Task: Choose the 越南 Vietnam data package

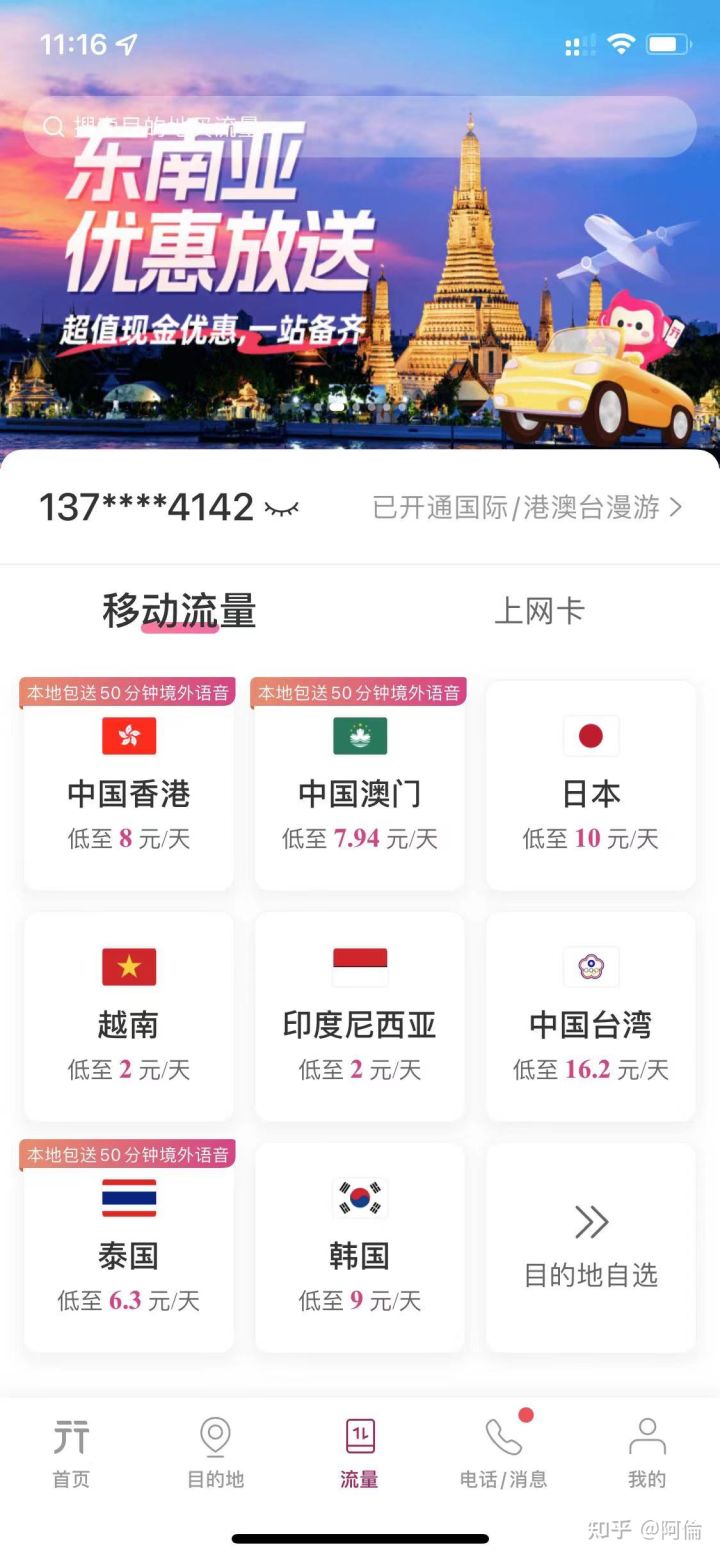Action: click(x=128, y=1017)
